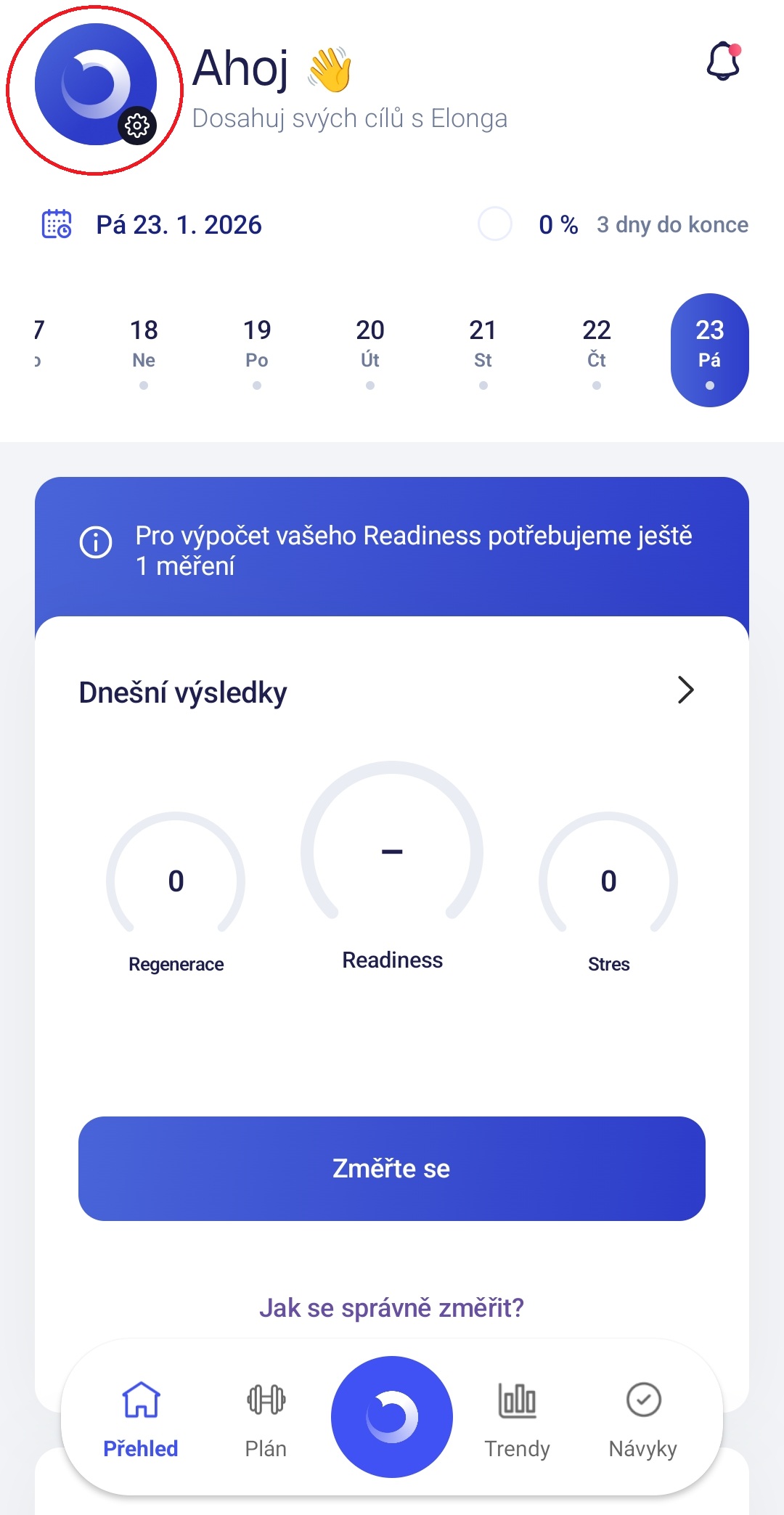This screenshot has height=1515, width=784.
Task: Select Thursday 22 in the week strip
Action: [596, 348]
